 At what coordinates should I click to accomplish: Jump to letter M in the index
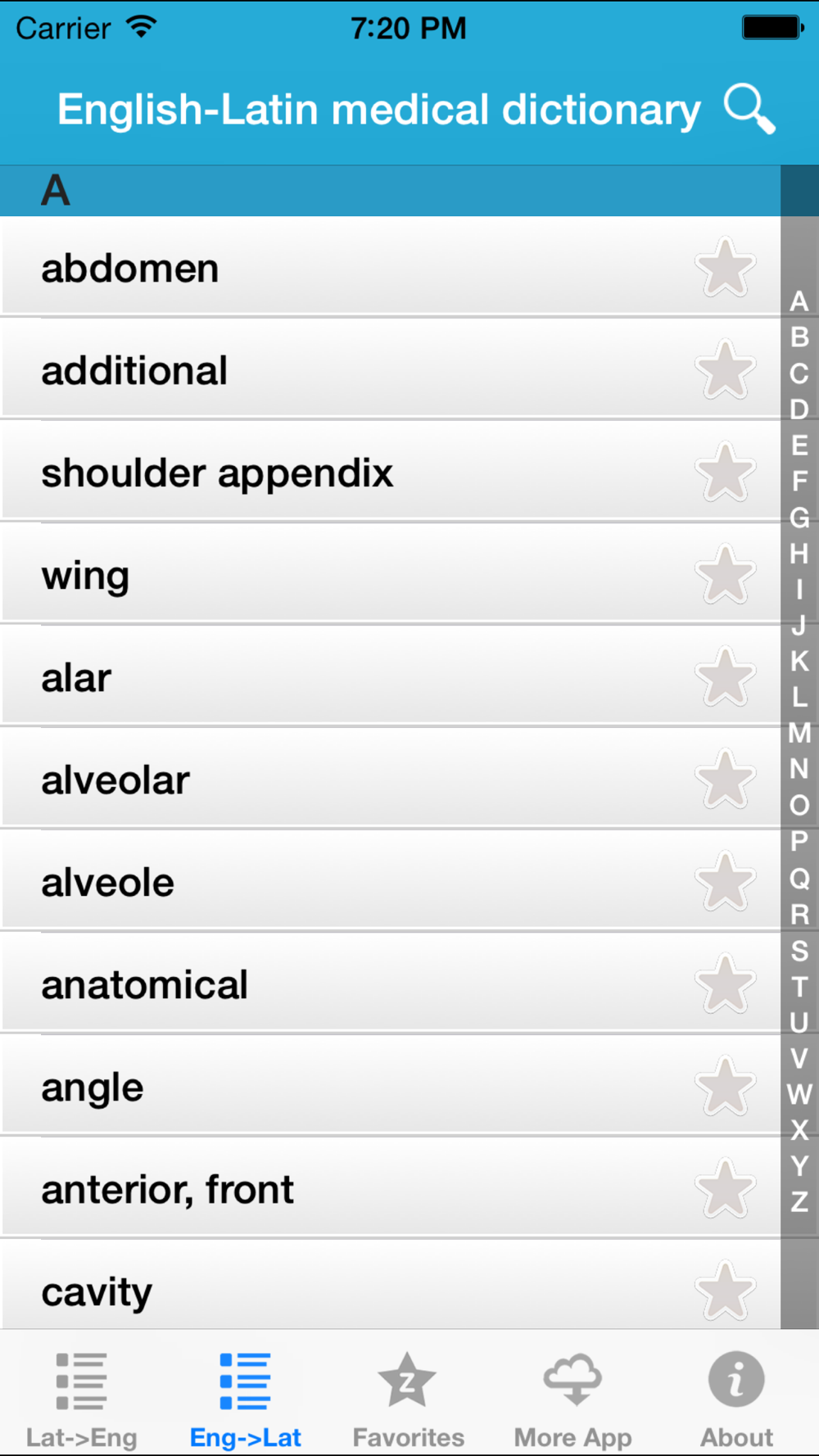tap(799, 733)
